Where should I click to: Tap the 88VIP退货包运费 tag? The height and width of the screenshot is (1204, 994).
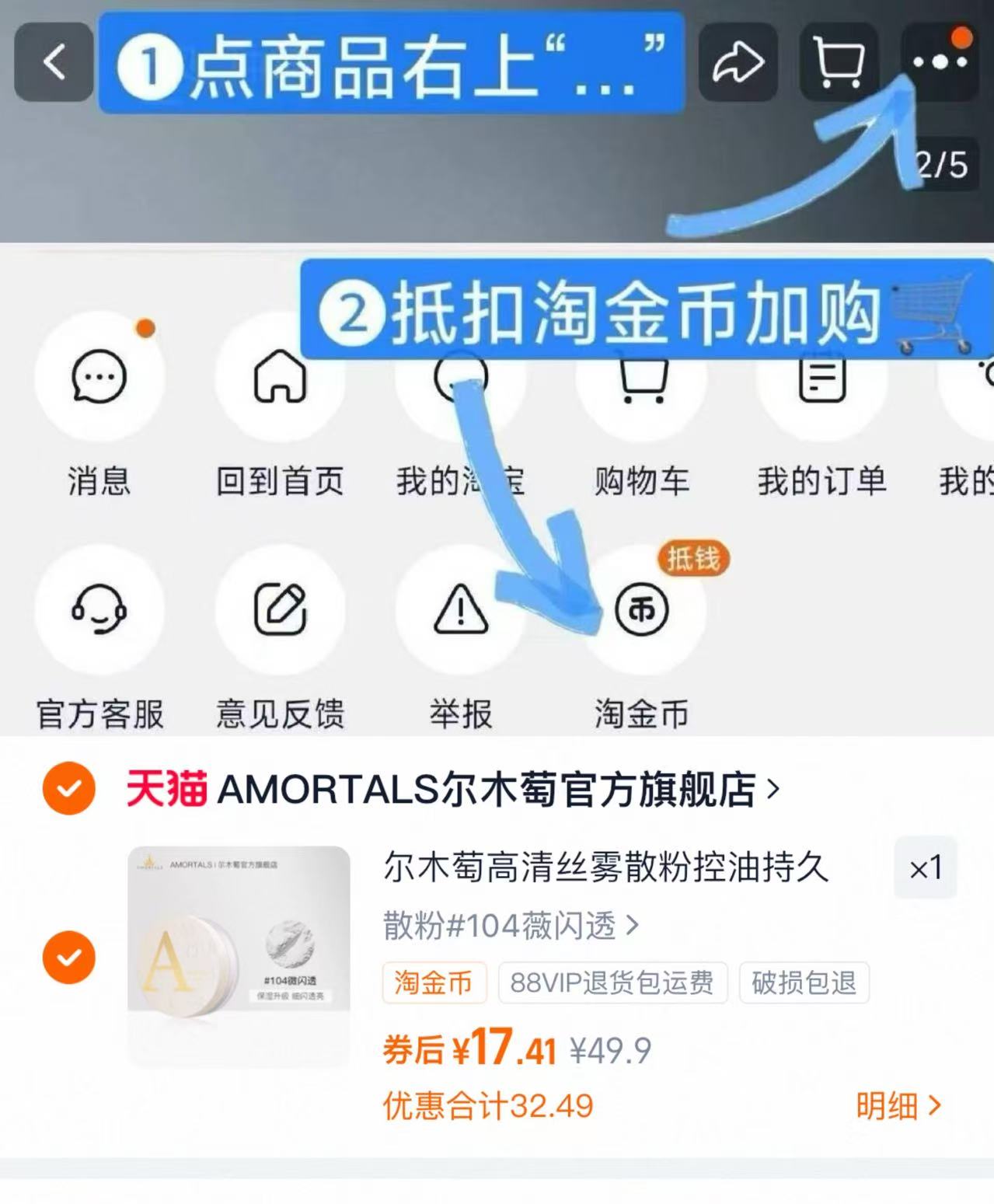pos(612,982)
